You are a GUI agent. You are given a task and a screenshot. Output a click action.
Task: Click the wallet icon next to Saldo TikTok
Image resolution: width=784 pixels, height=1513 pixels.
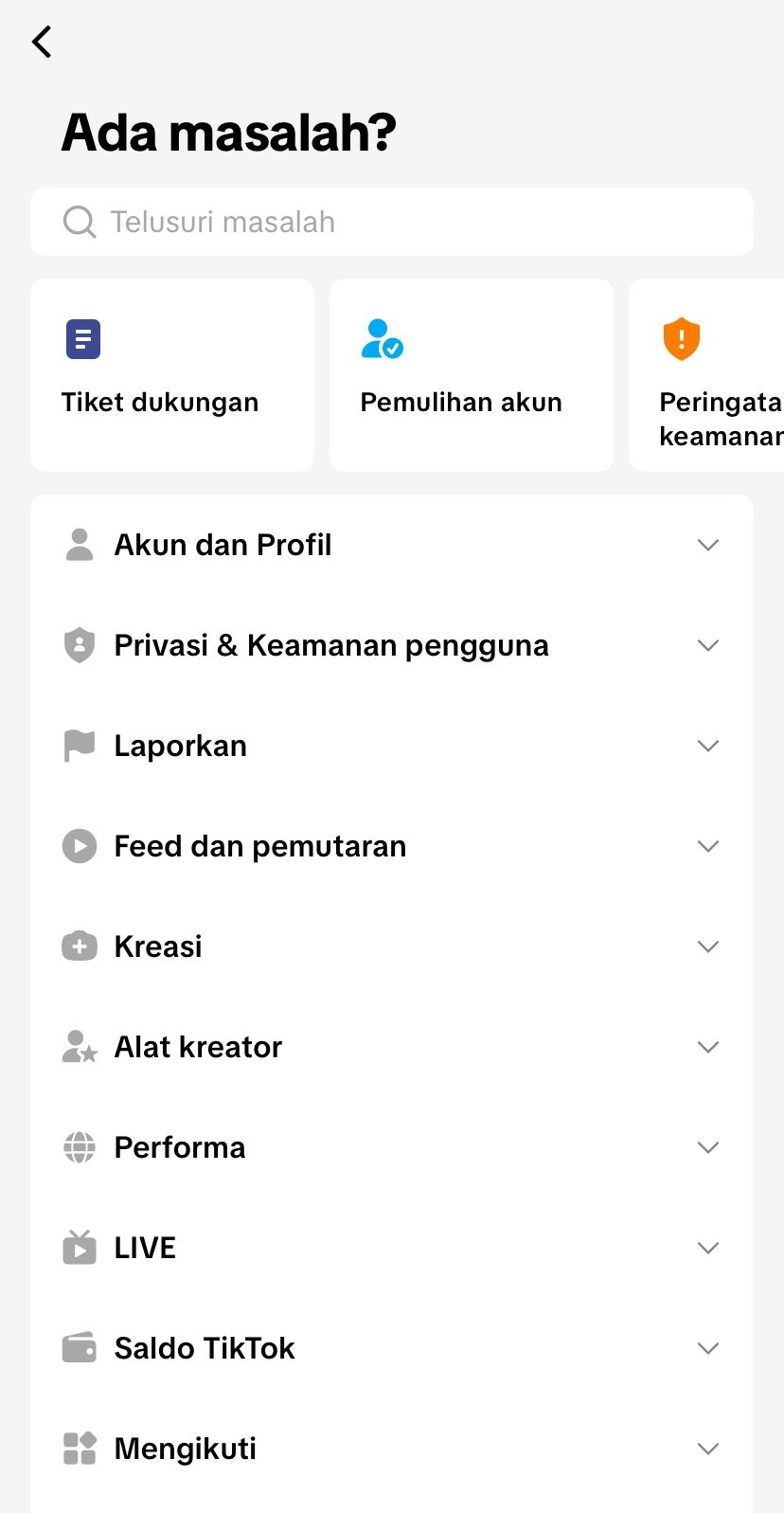click(80, 1346)
